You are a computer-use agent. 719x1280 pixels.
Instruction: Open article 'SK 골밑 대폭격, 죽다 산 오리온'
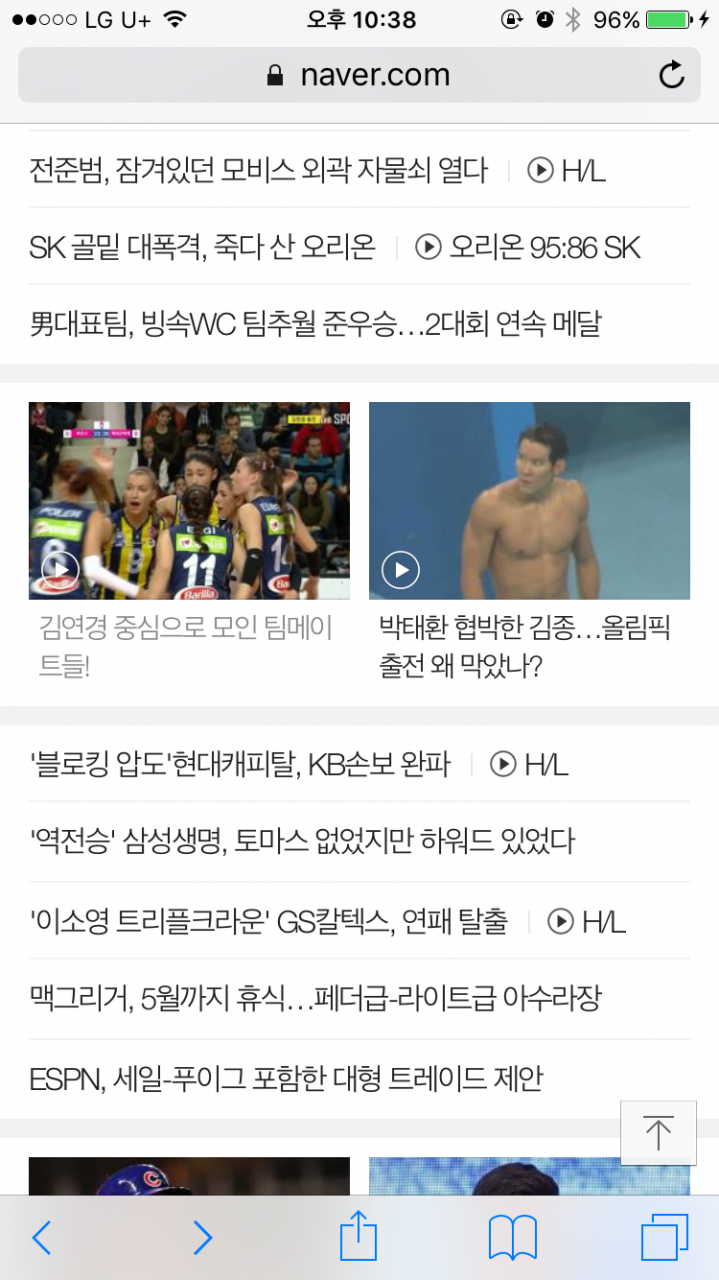point(202,247)
